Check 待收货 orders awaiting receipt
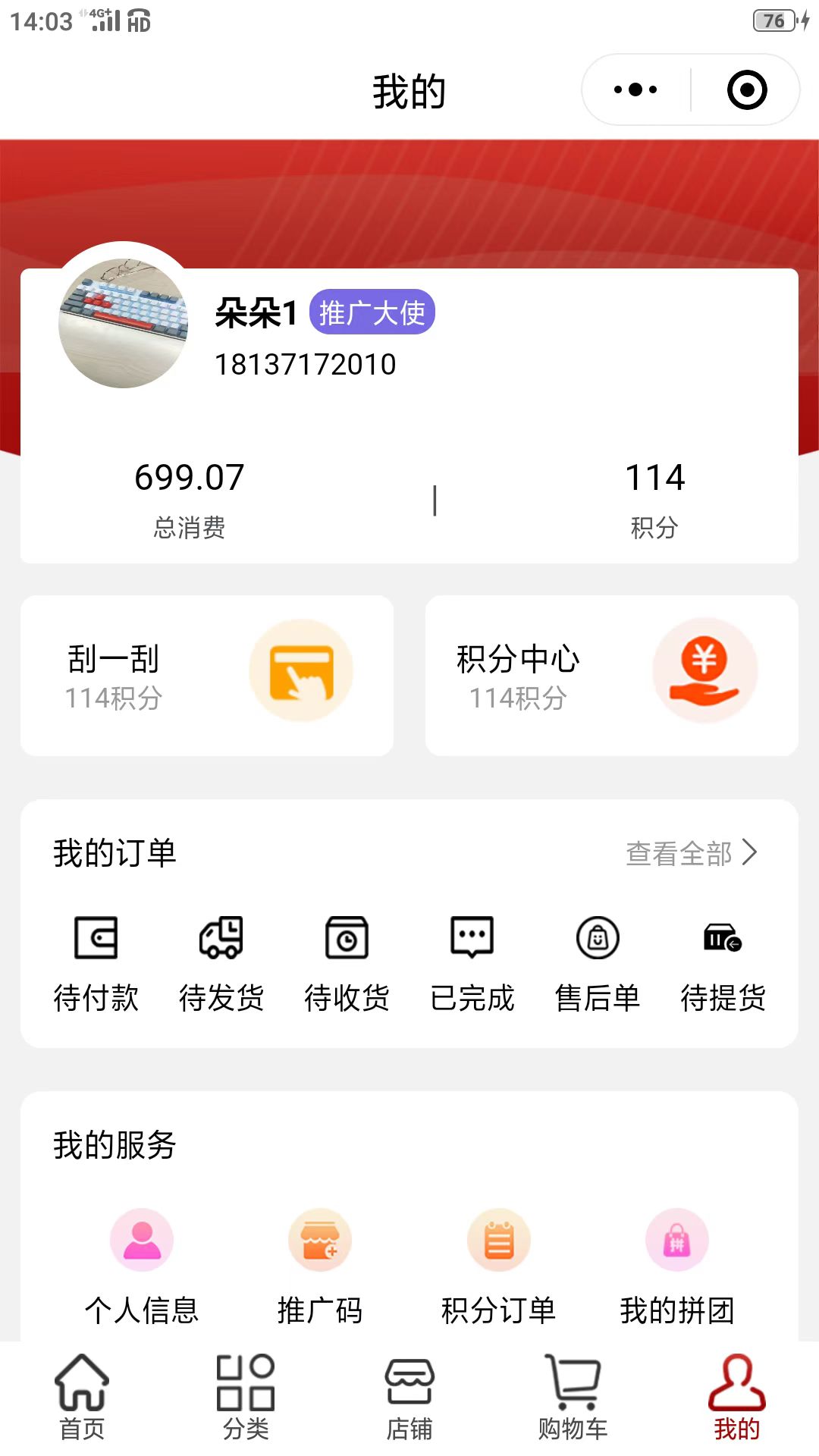Image resolution: width=819 pixels, height=1456 pixels. (347, 963)
